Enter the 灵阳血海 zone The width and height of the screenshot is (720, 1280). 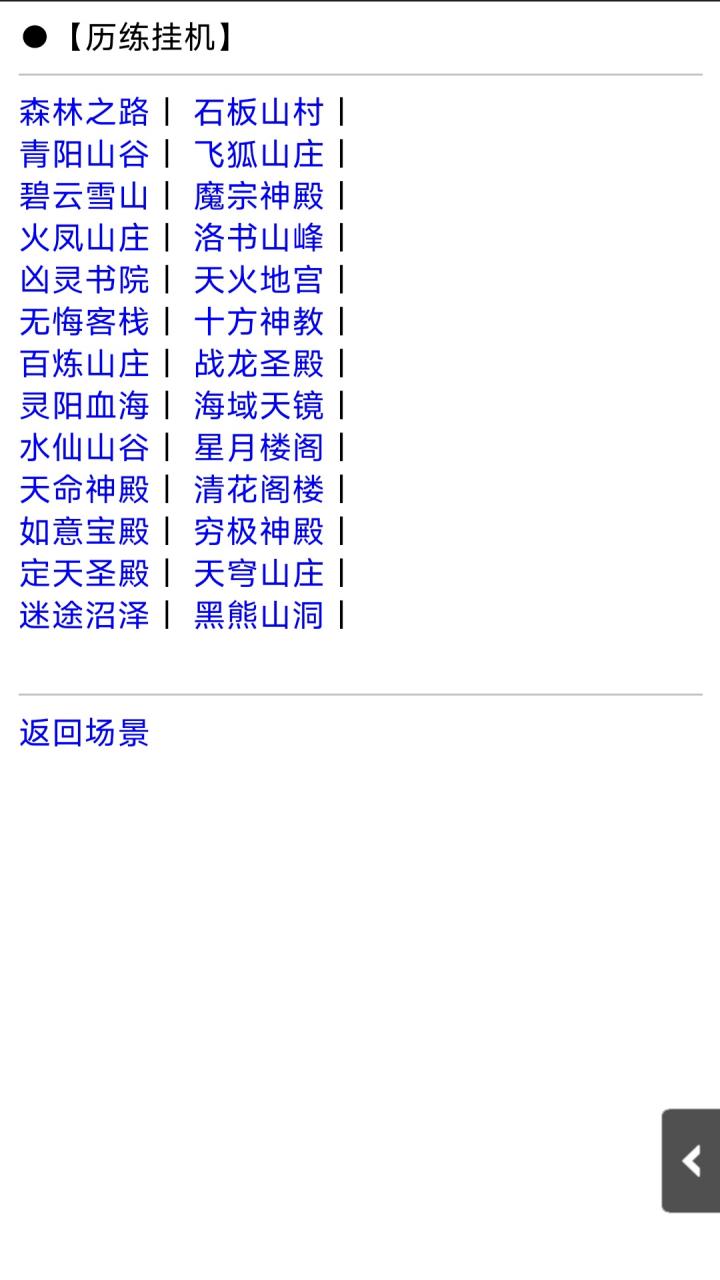pos(83,407)
